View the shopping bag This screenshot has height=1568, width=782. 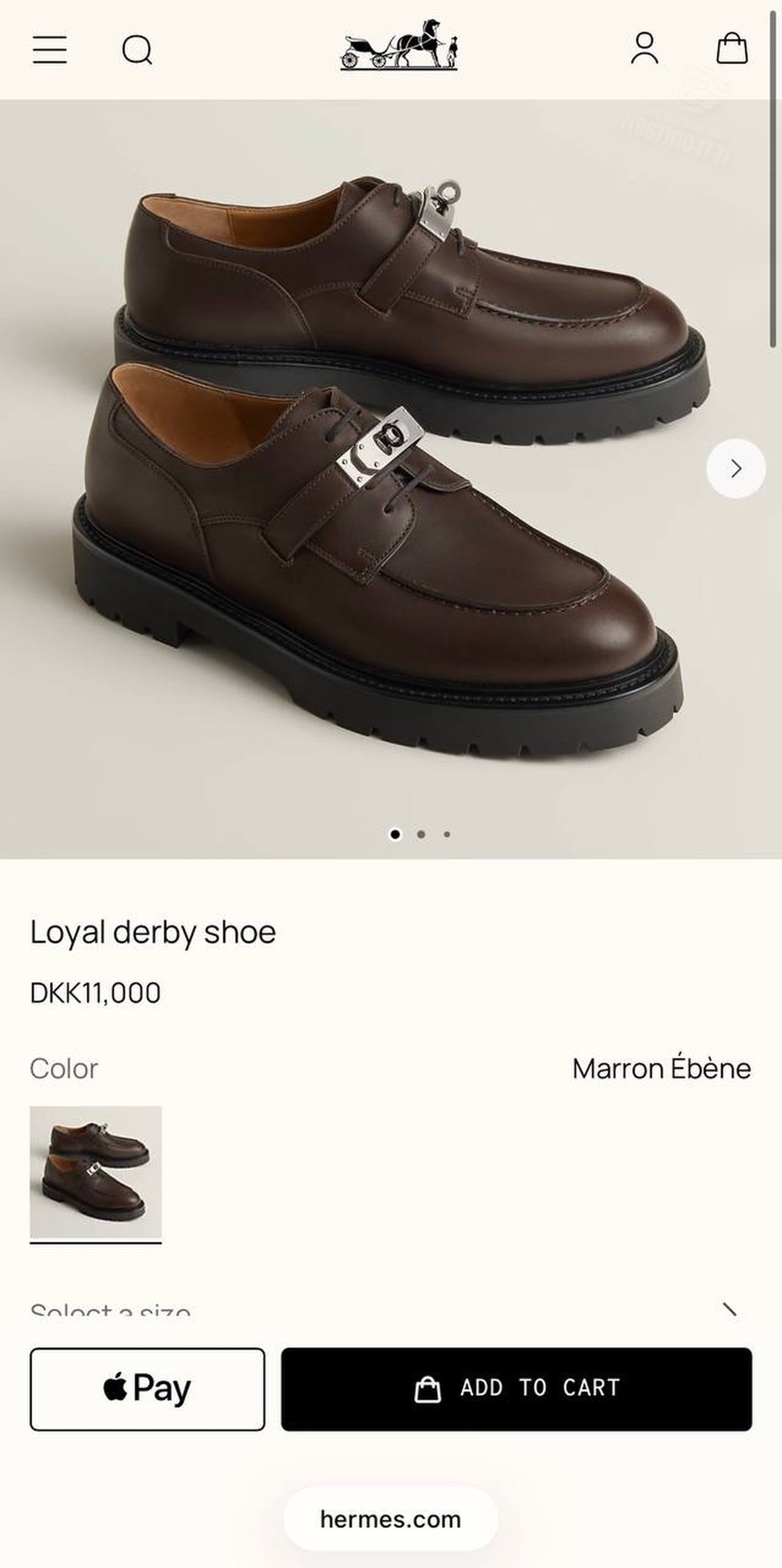[x=732, y=48]
